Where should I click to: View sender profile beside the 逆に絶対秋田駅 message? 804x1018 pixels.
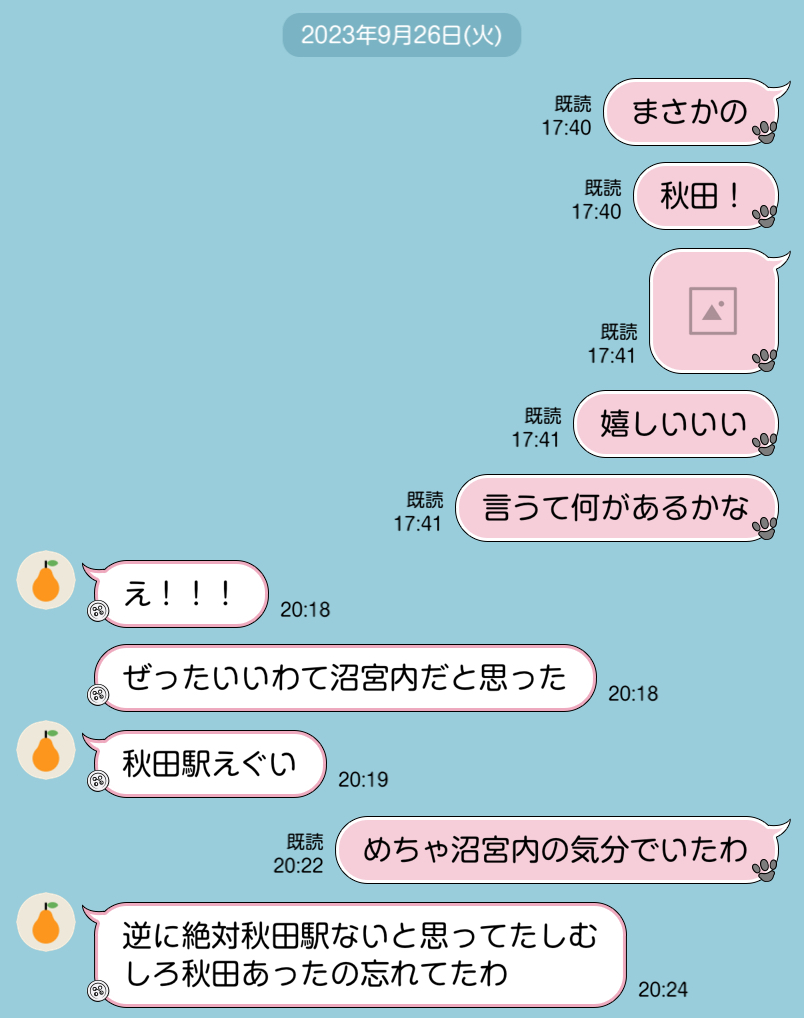click(x=46, y=922)
